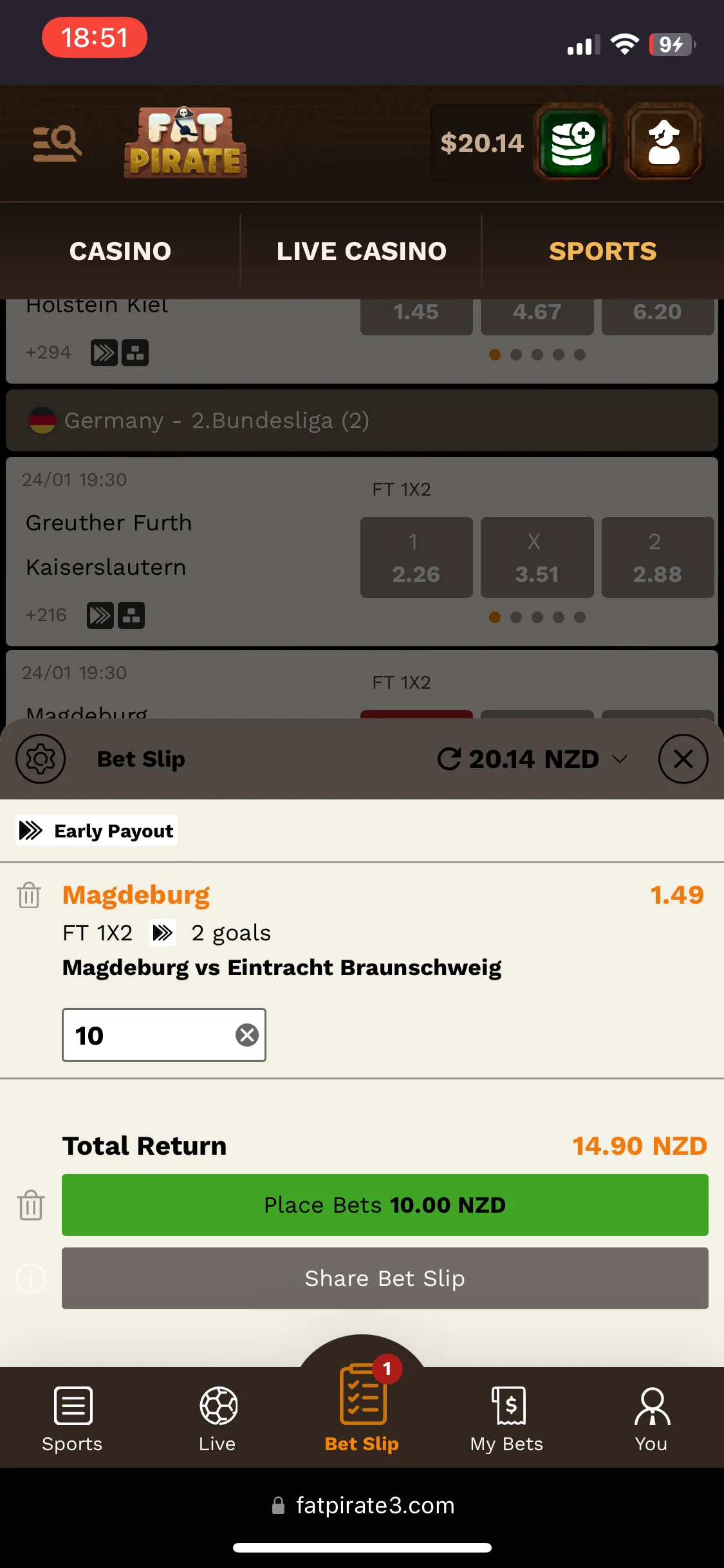This screenshot has width=724, height=1568.
Task: Open the search menu icon
Action: [x=57, y=143]
